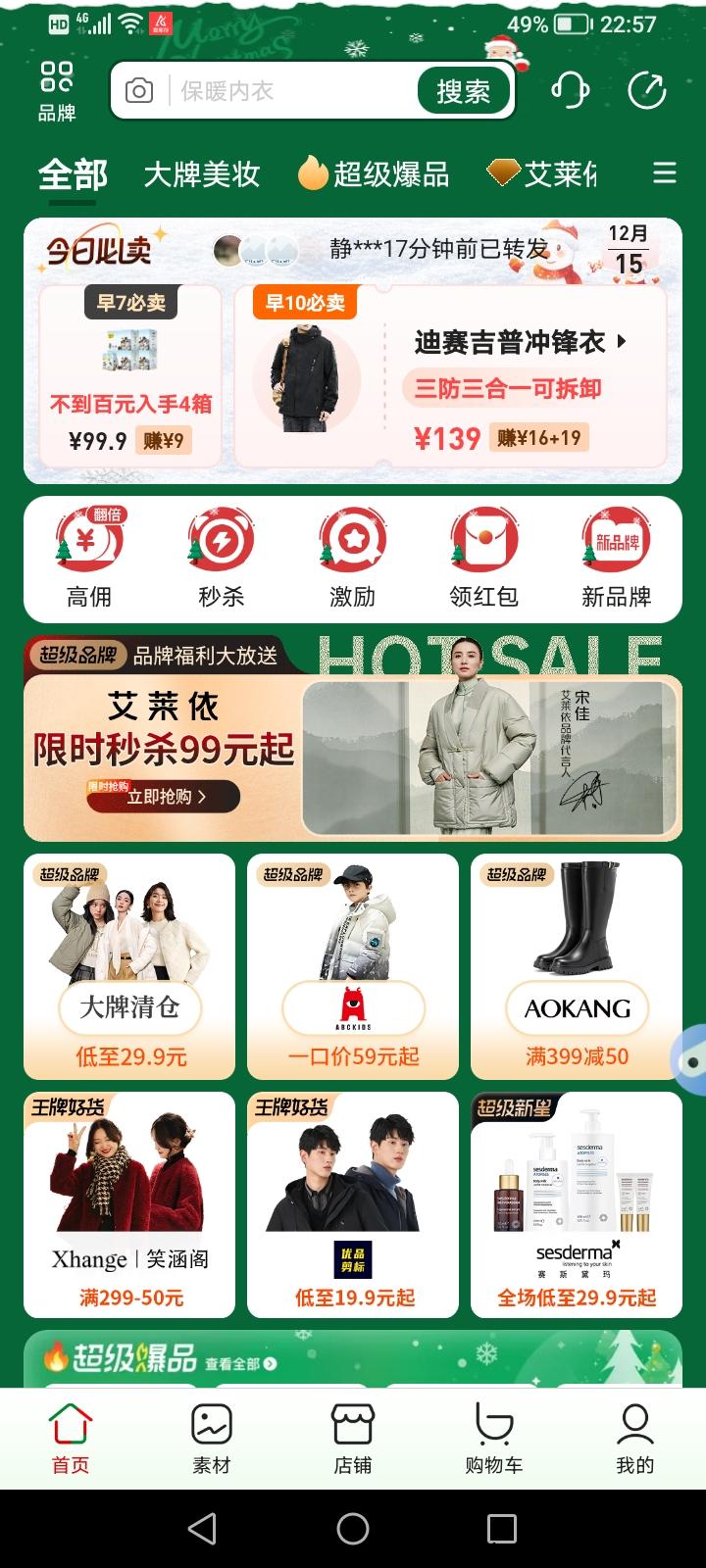Tap 立即抢购 on the 艾莱依 banner
Viewport: 706px width, 1568px height.
point(164,797)
